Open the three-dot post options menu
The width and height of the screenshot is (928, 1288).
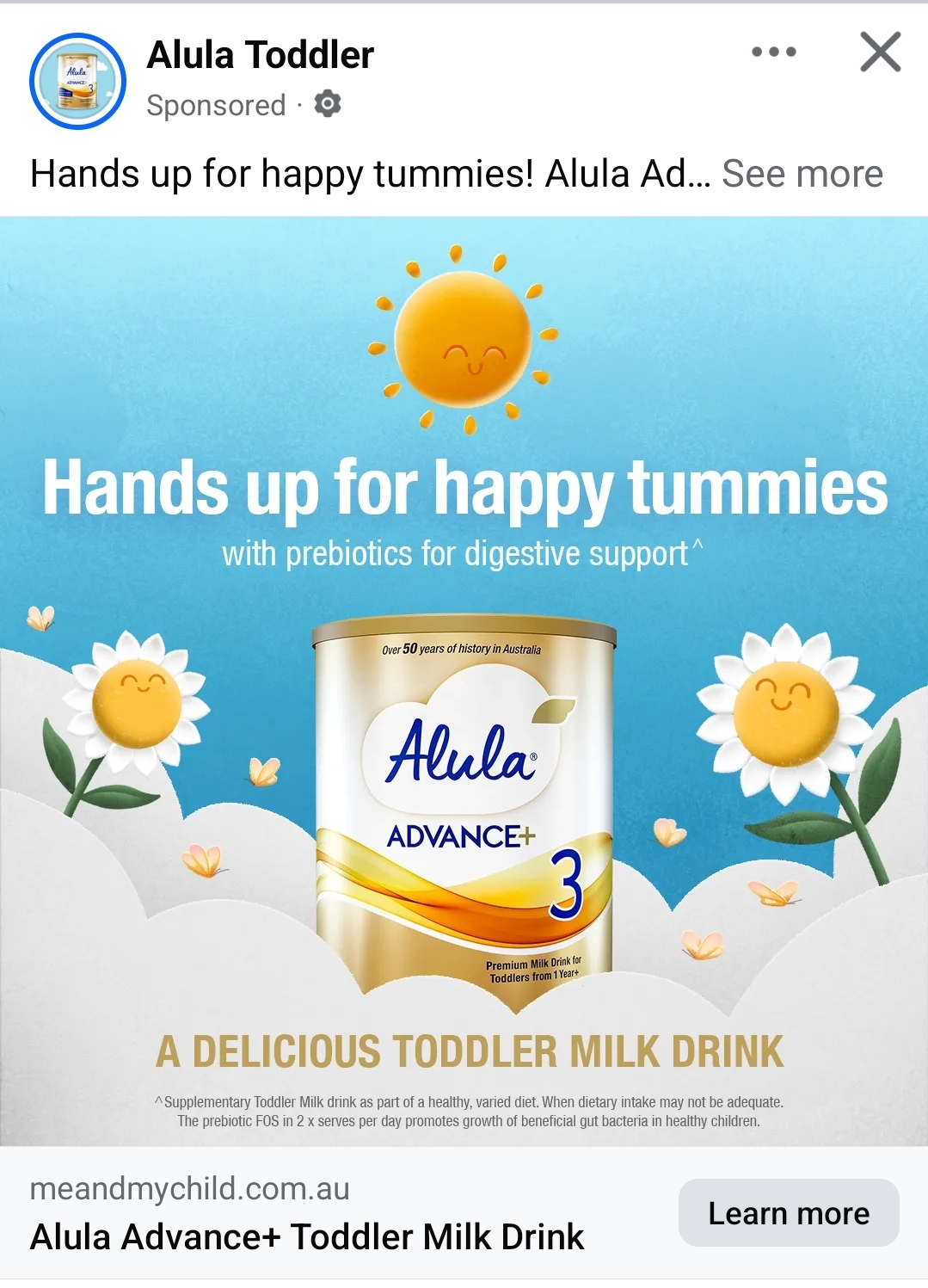773,52
